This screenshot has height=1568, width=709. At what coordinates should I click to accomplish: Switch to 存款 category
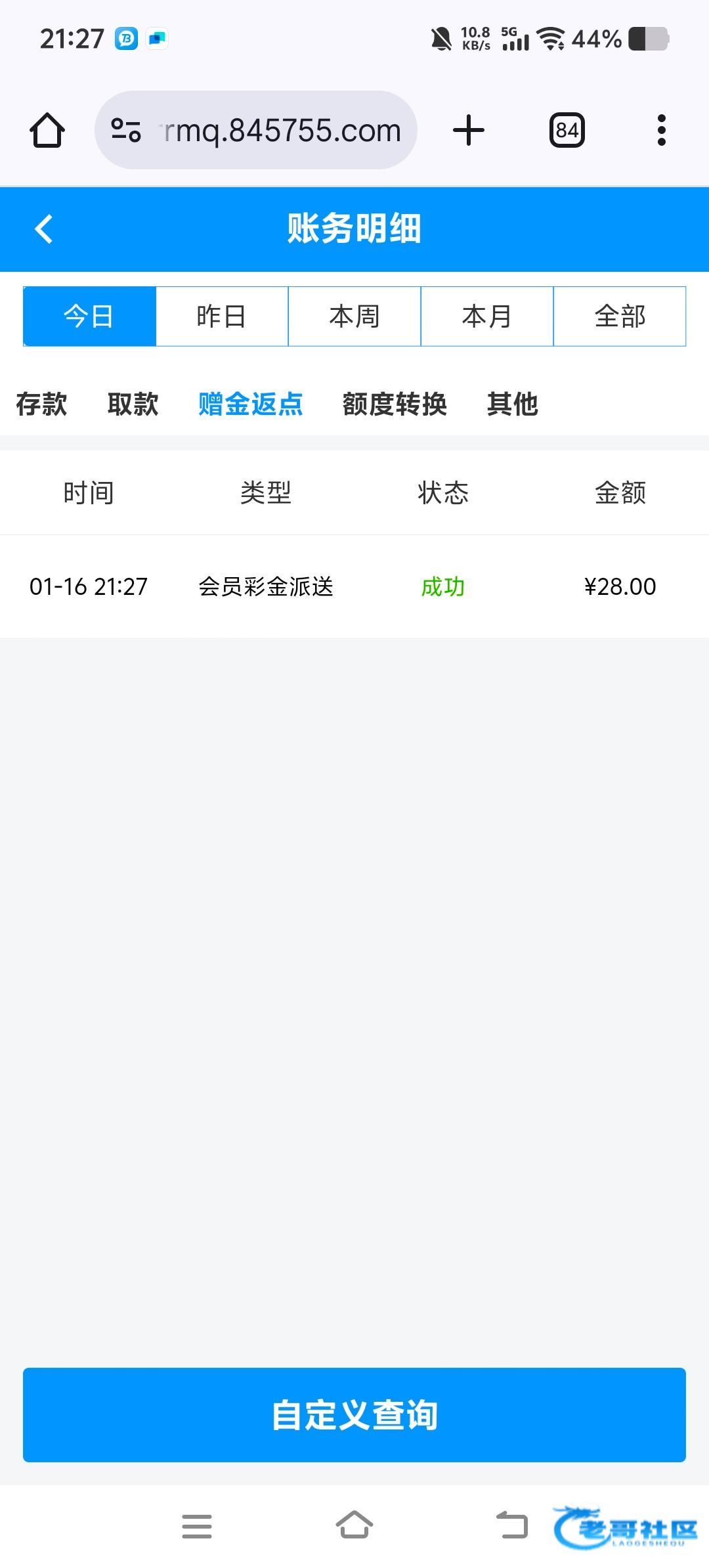tap(41, 404)
